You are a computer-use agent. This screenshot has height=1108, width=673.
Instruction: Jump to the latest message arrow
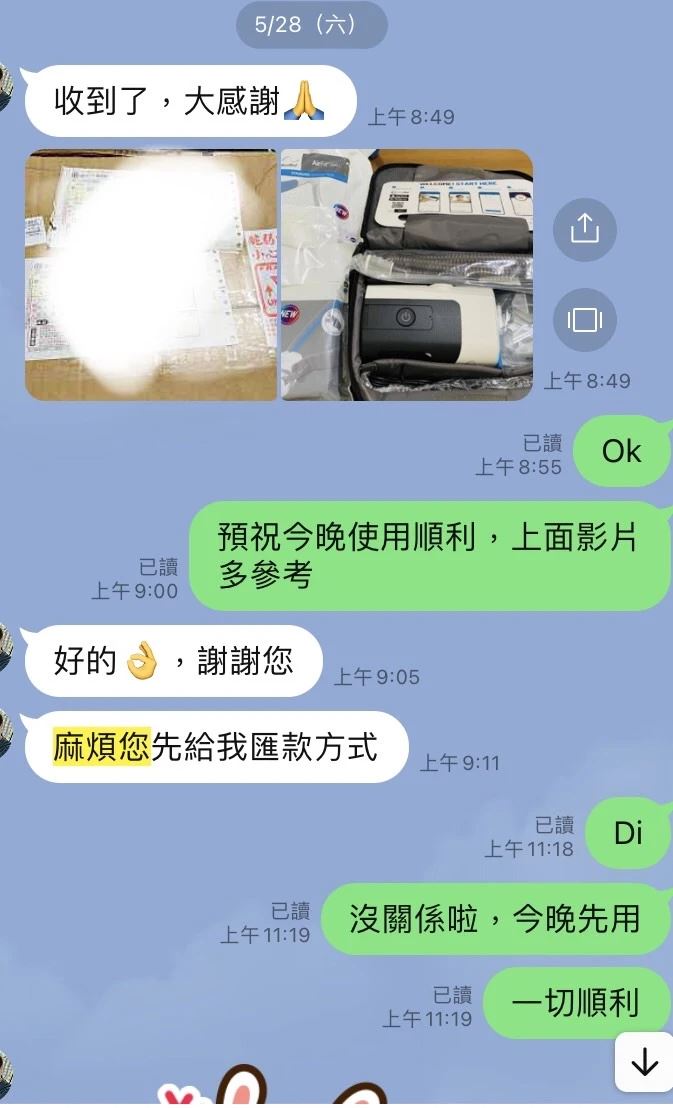tap(644, 1063)
